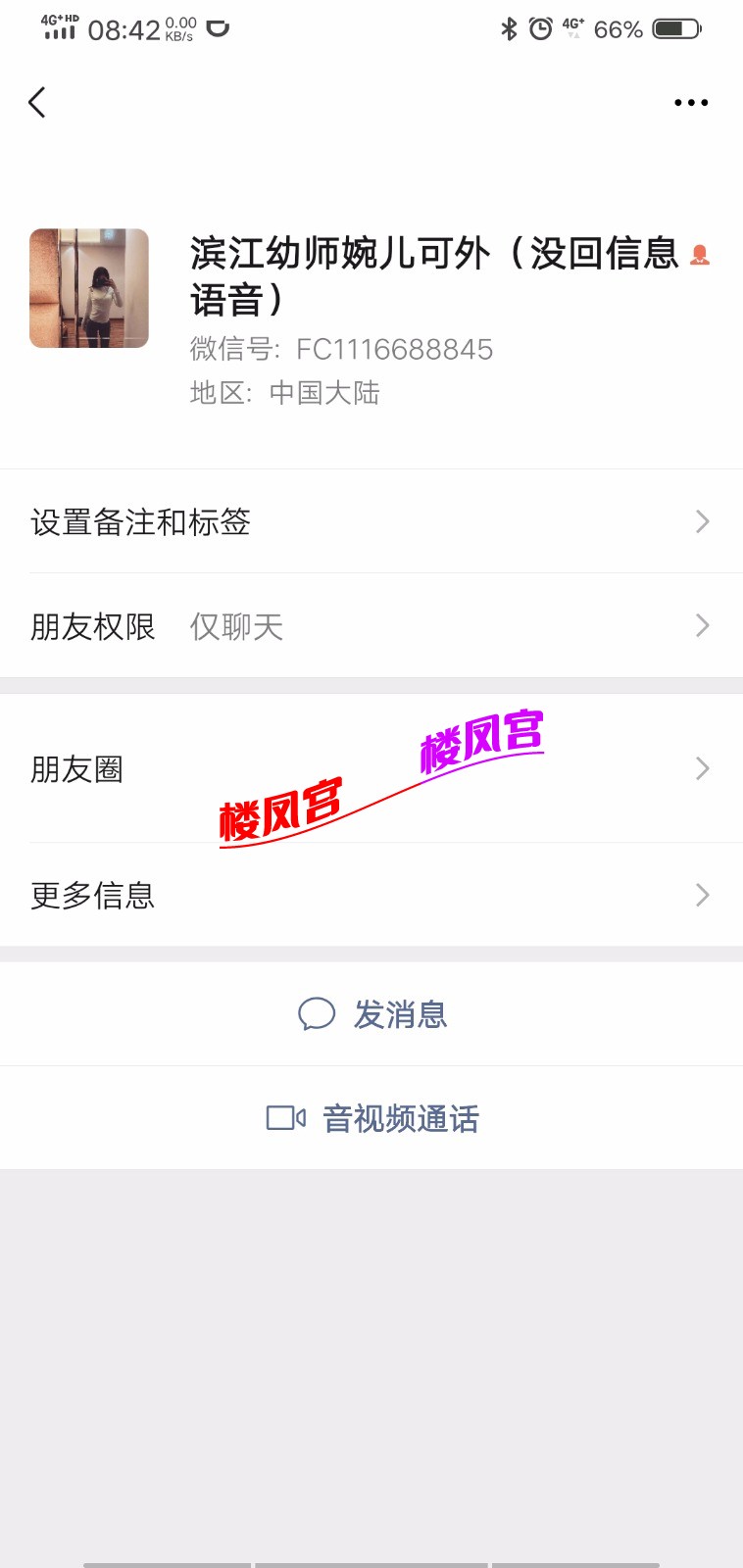743x1568 pixels.
Task: Open 更多信息 row
Action: click(x=371, y=895)
